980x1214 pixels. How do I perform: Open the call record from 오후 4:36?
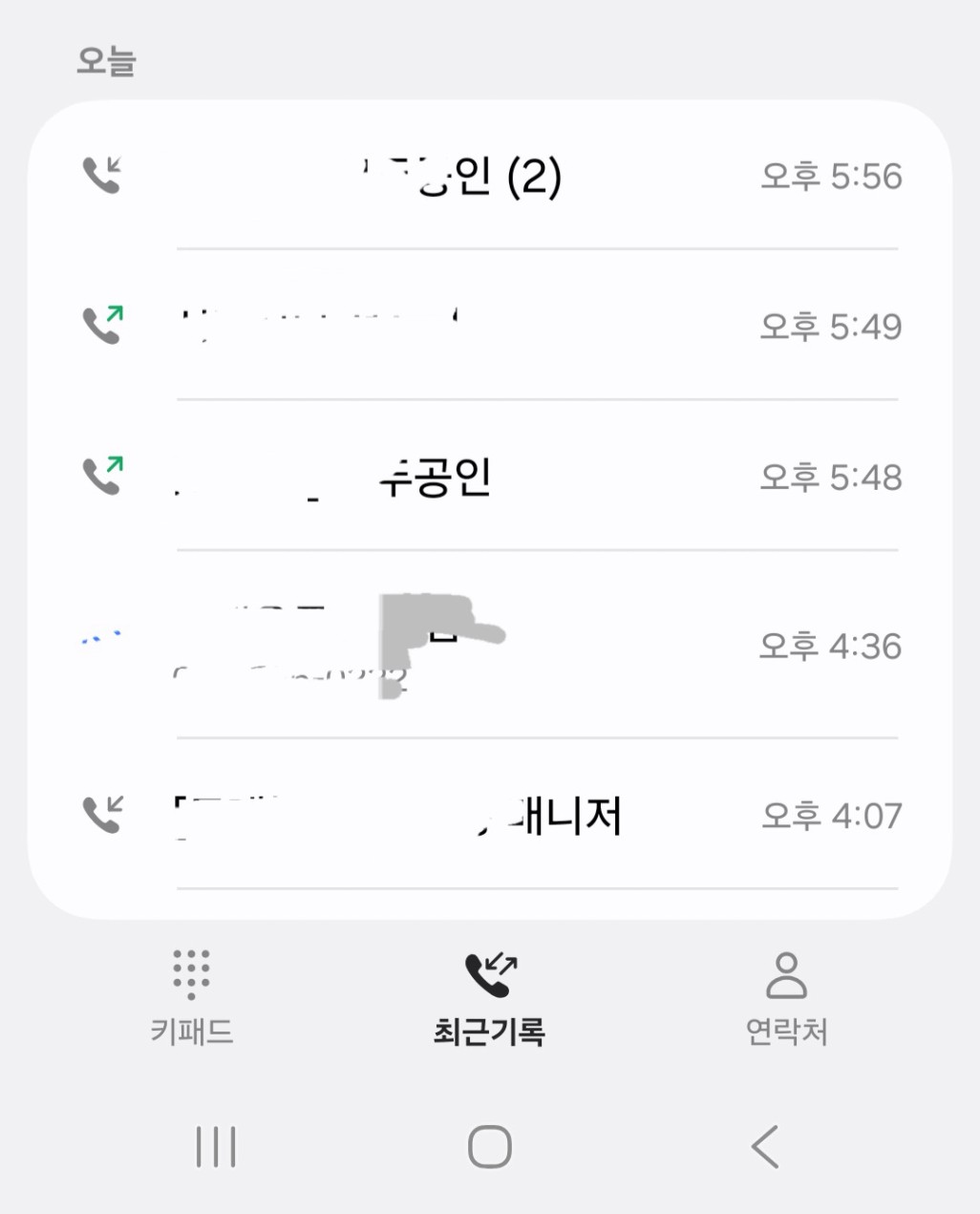(489, 646)
